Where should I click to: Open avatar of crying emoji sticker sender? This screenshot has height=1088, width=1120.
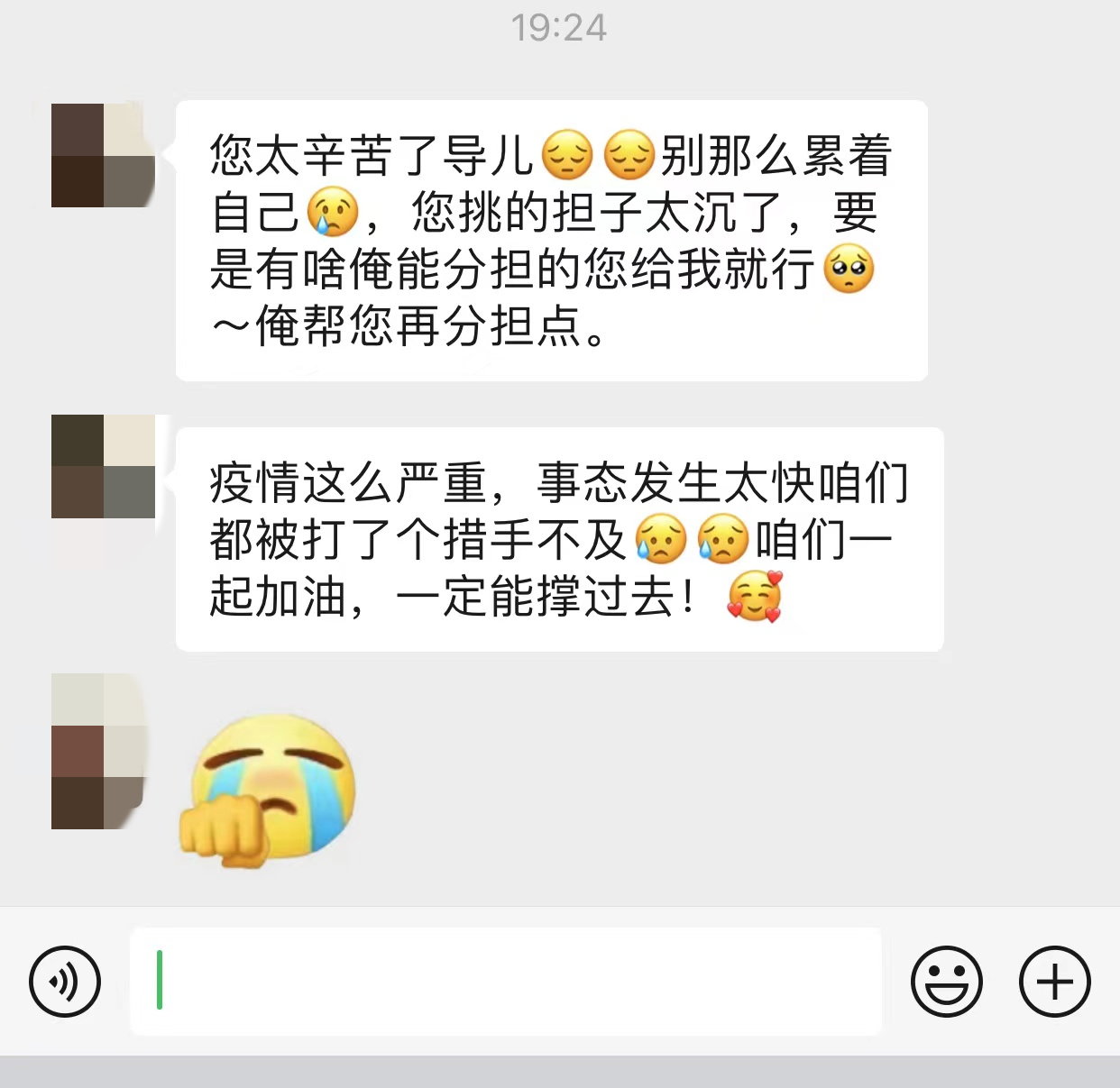99,751
